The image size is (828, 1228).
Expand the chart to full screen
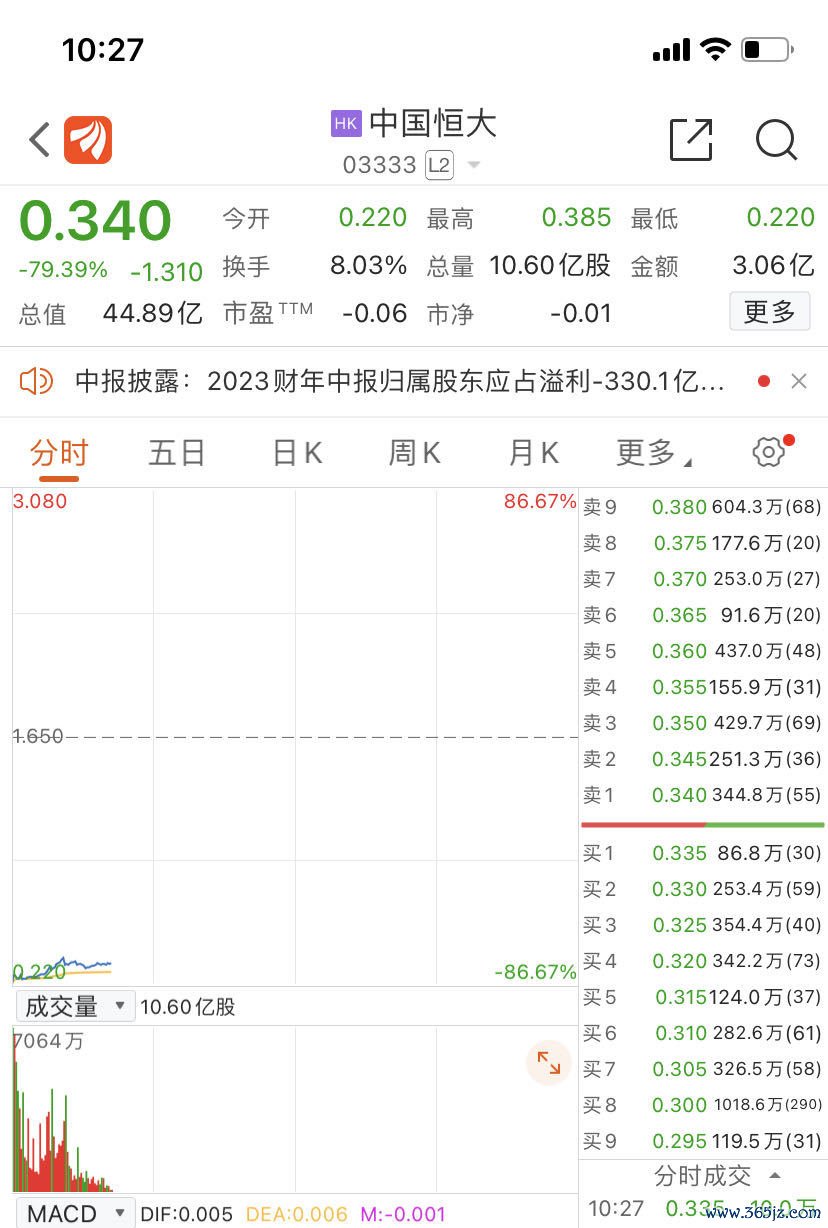tap(549, 1063)
